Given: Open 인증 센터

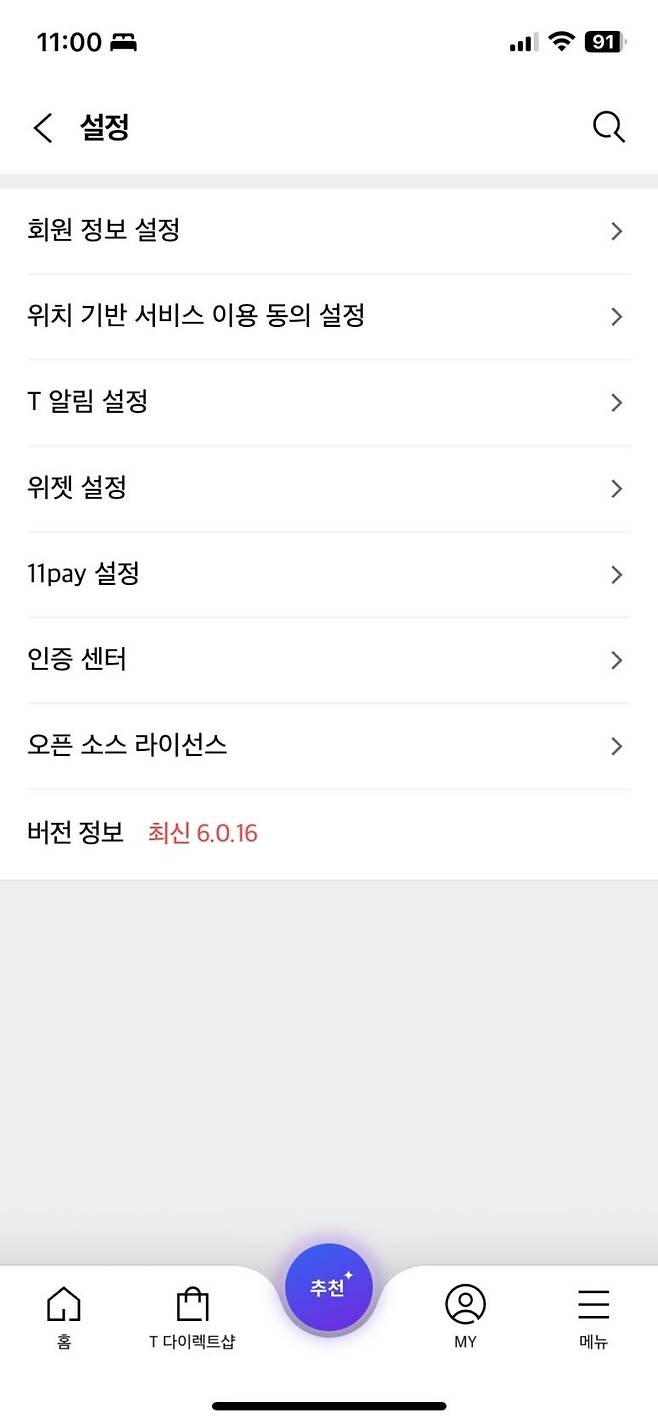Looking at the screenshot, I should point(328,660).
